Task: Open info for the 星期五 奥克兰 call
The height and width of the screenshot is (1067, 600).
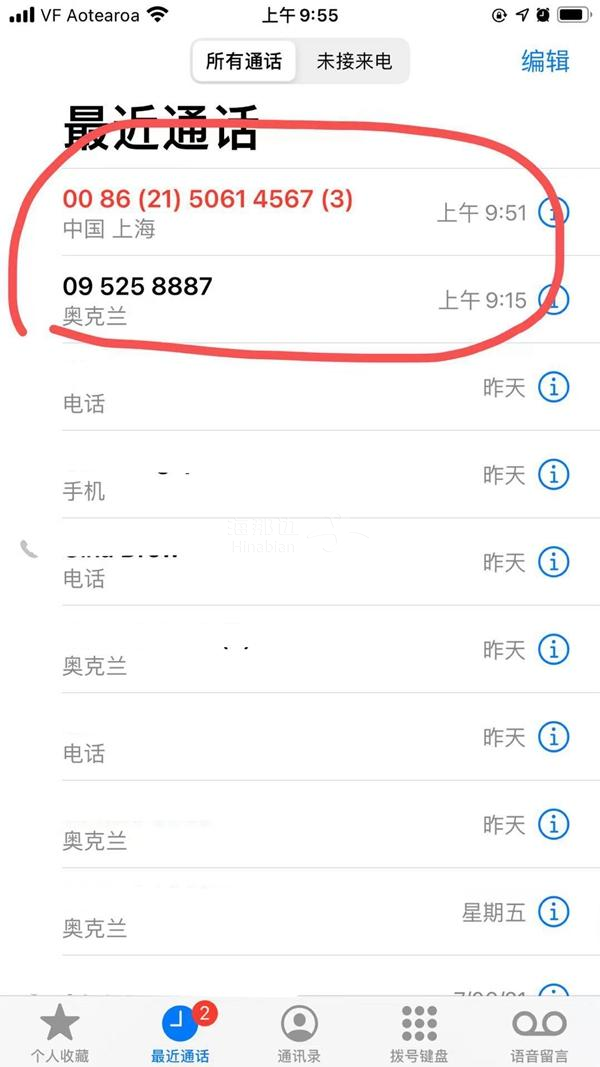Action: (553, 911)
